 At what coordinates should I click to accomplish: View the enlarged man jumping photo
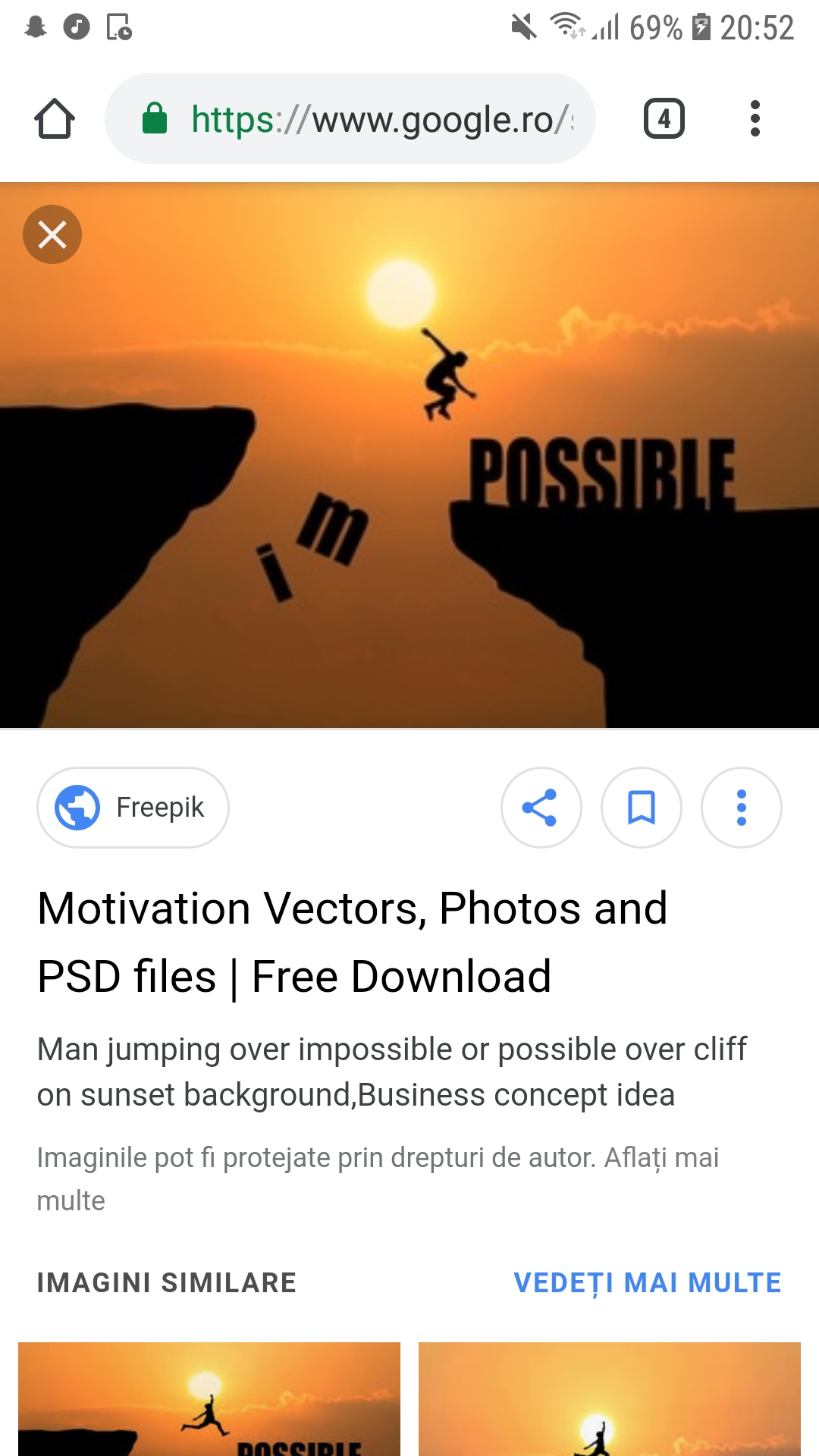[409, 455]
